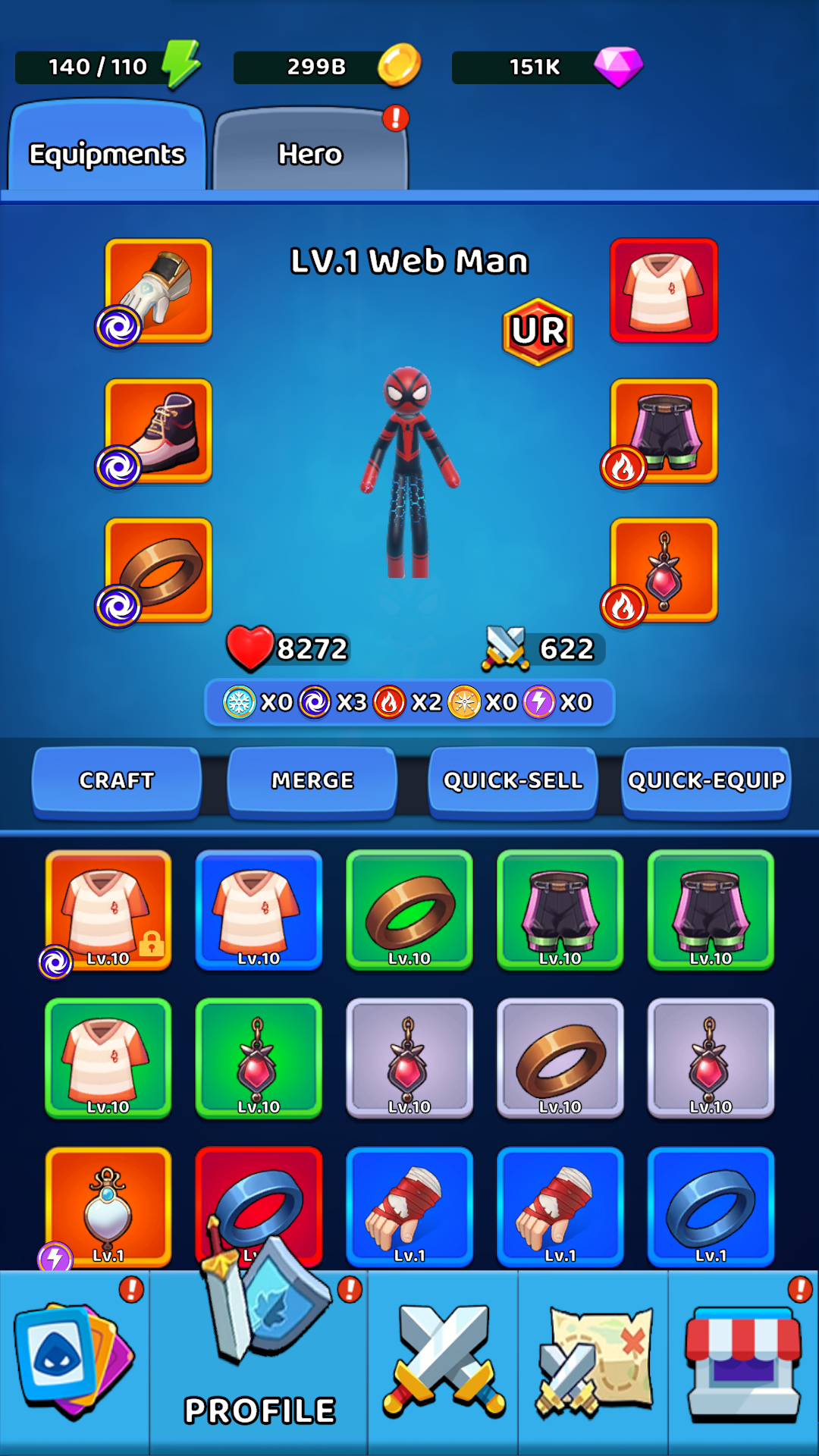Tap the MERGE button
This screenshot has height=1456, width=819.
(312, 782)
